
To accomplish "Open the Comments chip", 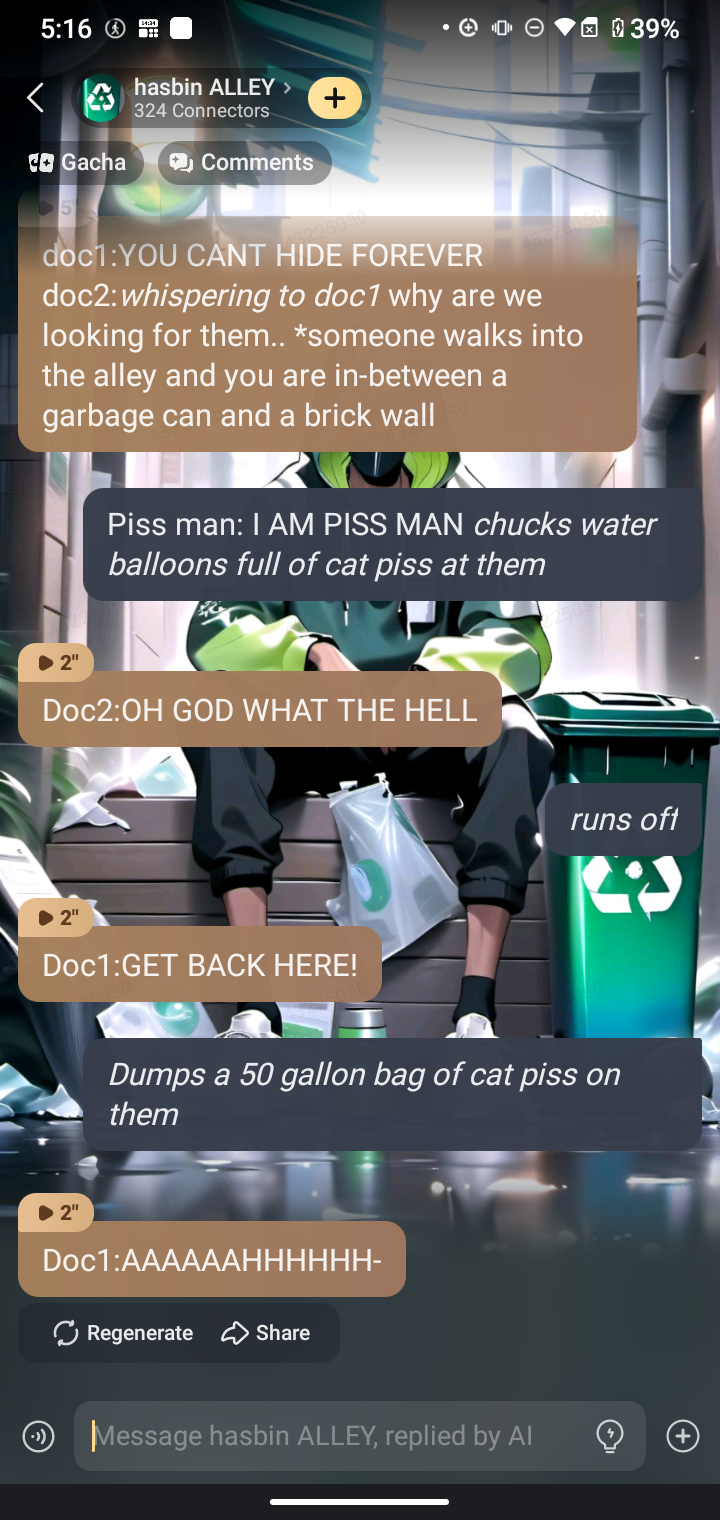I will [243, 162].
